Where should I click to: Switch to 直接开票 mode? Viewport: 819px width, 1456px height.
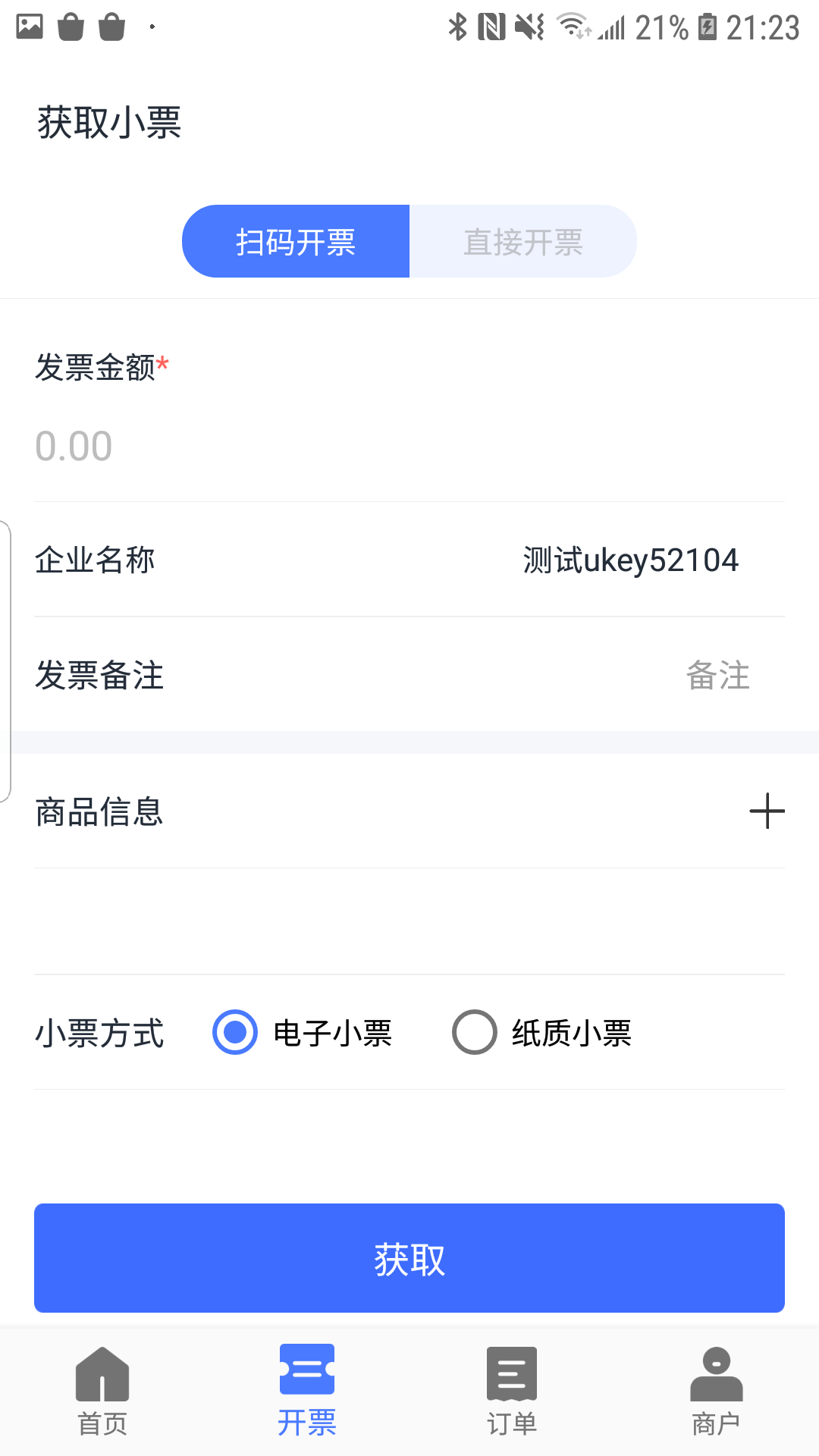522,242
